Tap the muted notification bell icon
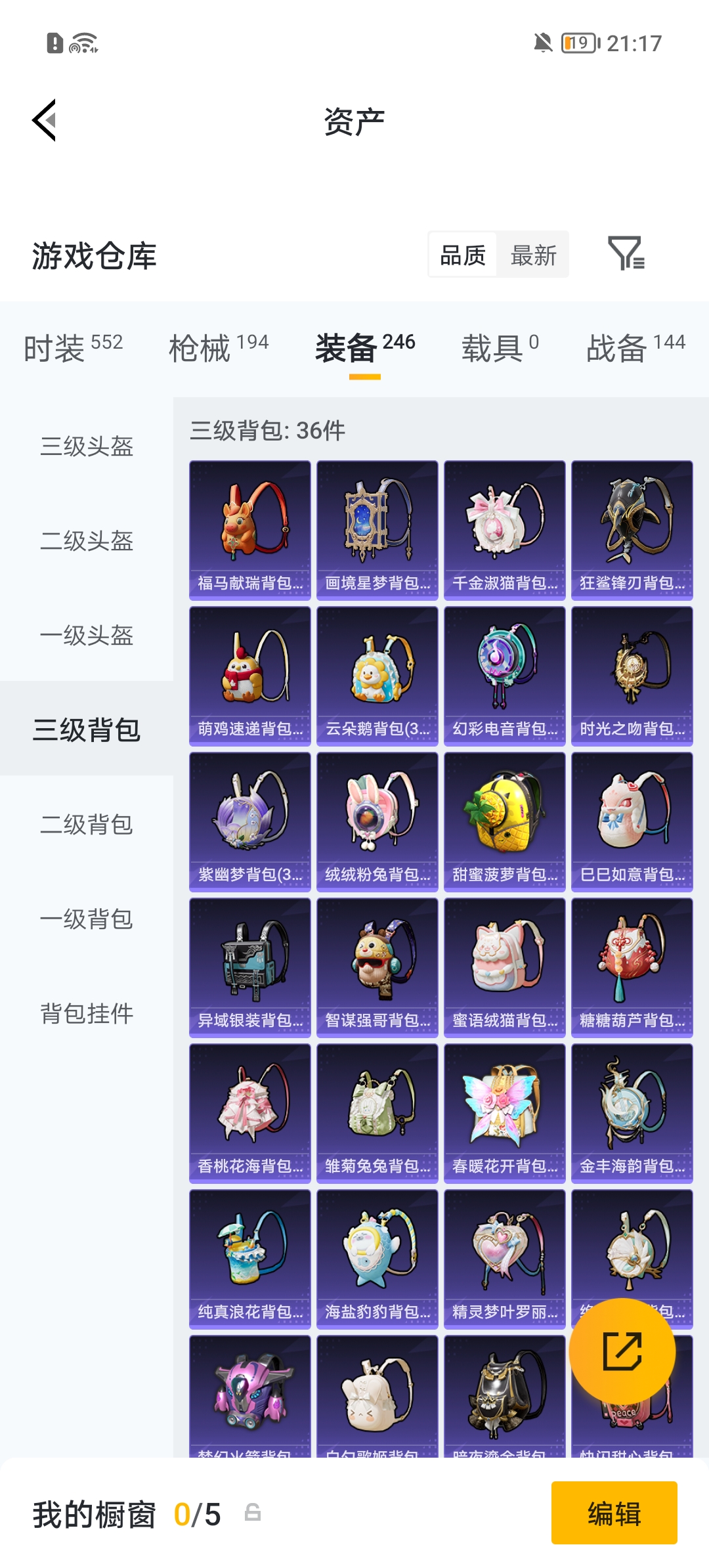 541,43
